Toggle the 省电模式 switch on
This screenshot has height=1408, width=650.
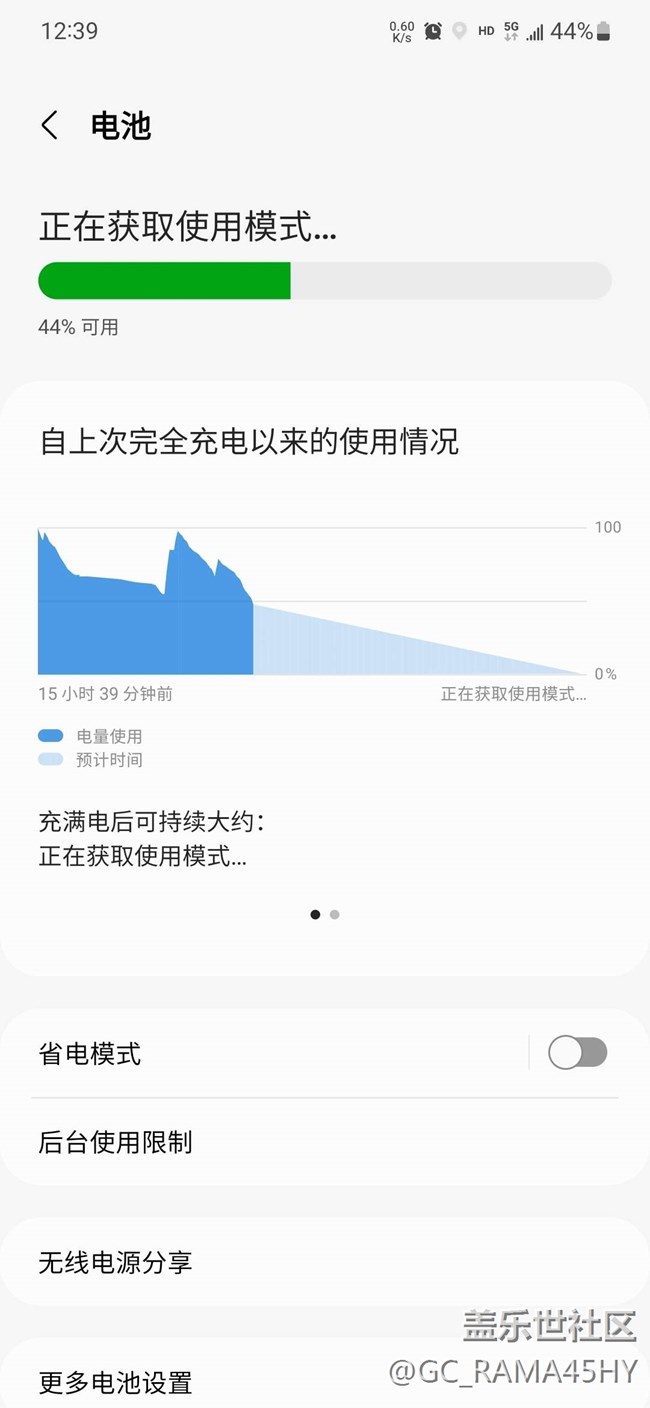point(577,1052)
